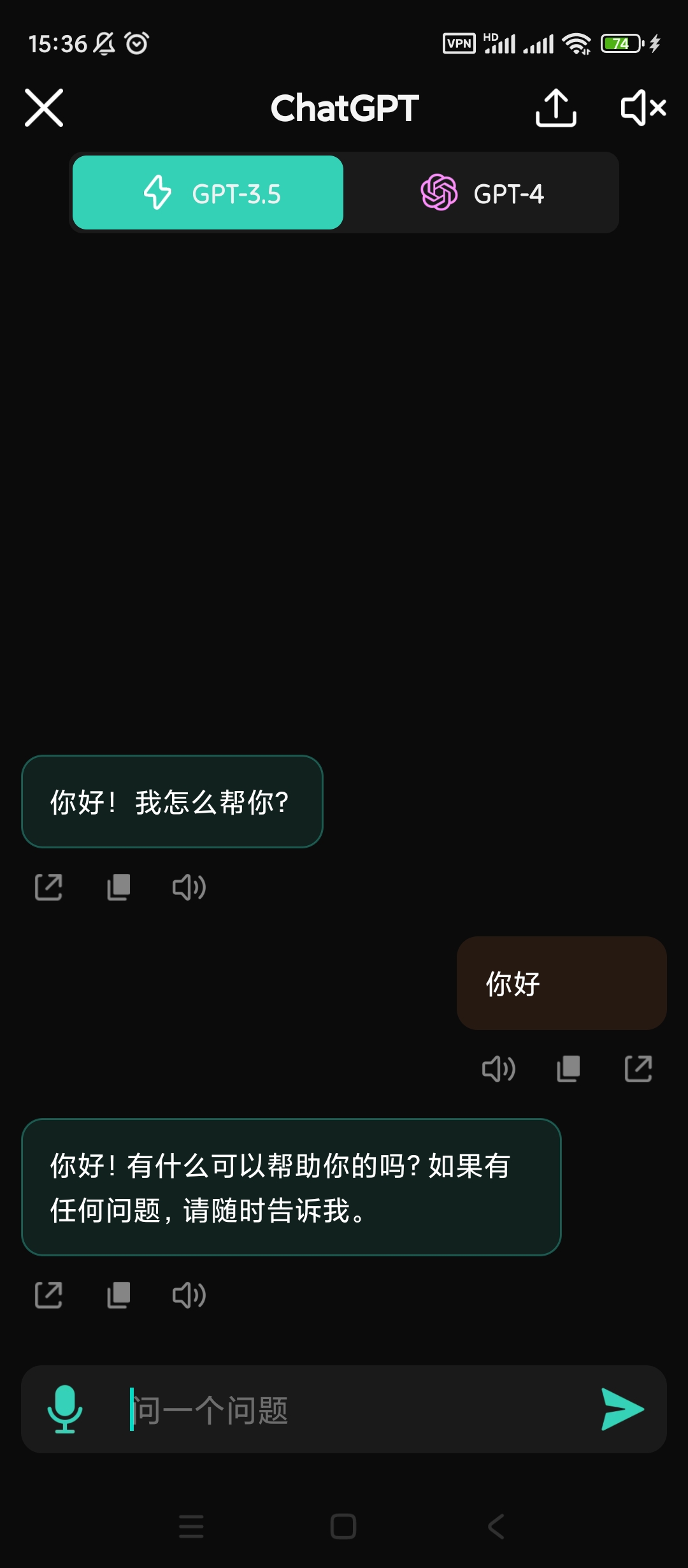This screenshot has height=1568, width=688.
Task: Close the ChatGPT screen
Action: [44, 108]
